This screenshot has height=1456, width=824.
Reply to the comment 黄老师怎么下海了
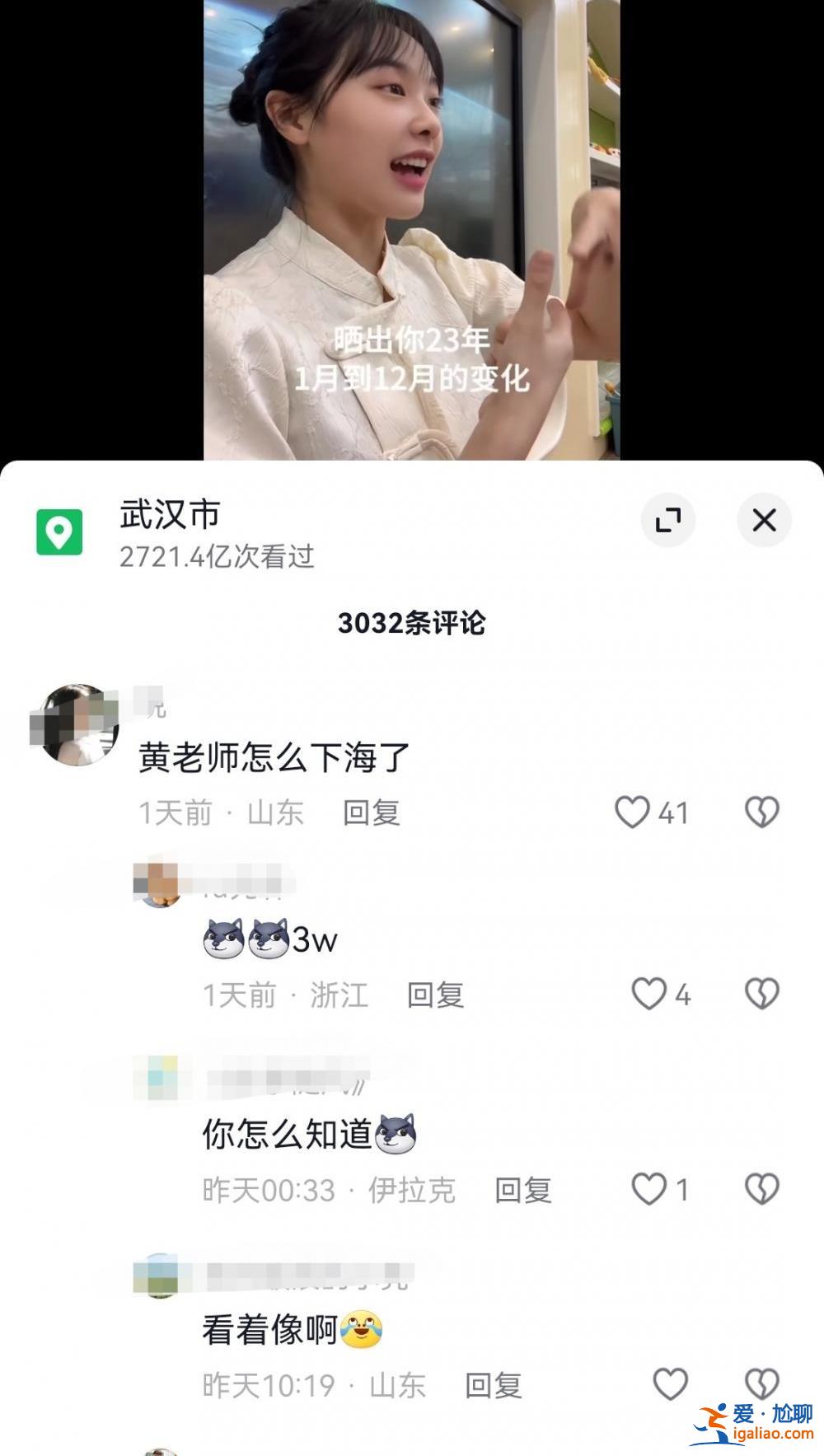(x=372, y=813)
